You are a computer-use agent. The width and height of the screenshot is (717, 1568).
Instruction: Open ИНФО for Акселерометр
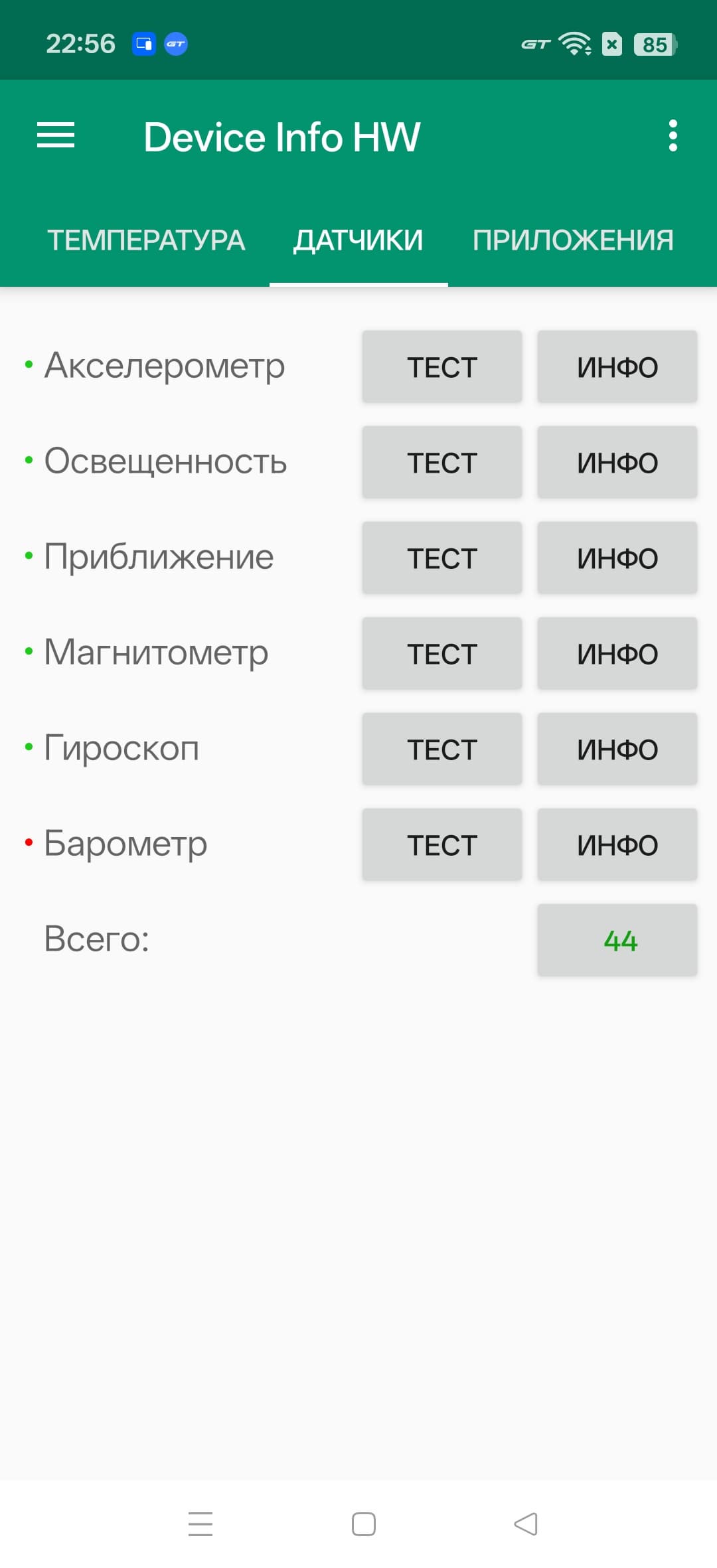tap(617, 367)
